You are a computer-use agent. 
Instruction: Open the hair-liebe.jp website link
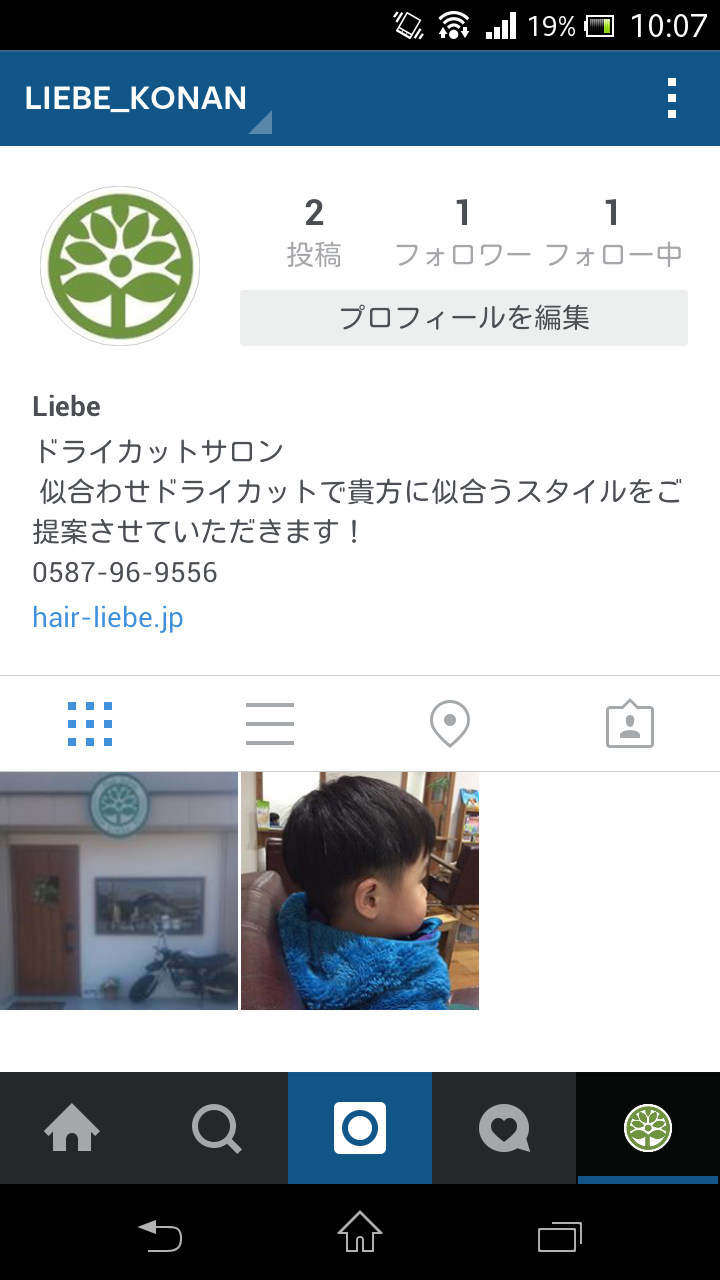click(x=108, y=617)
